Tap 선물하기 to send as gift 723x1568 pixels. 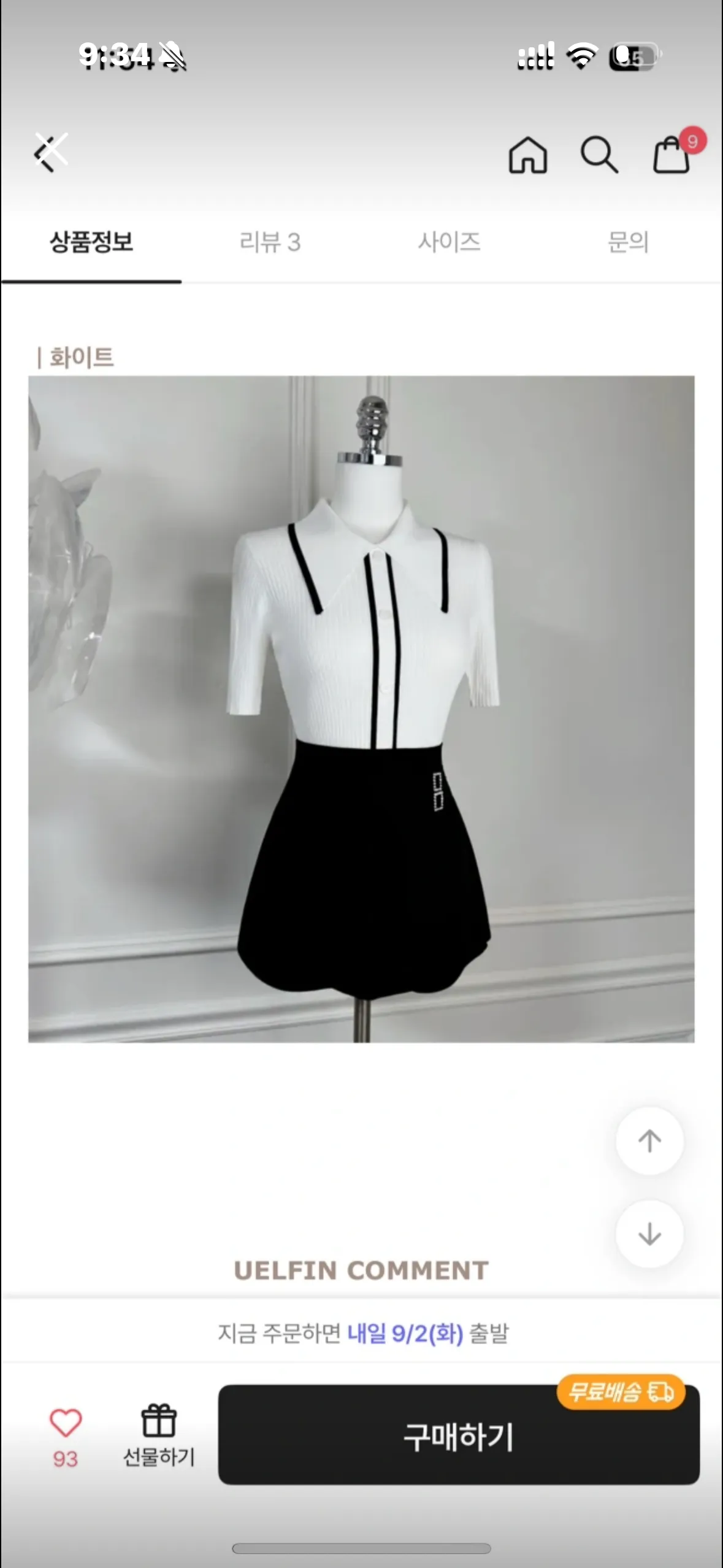point(159,1435)
